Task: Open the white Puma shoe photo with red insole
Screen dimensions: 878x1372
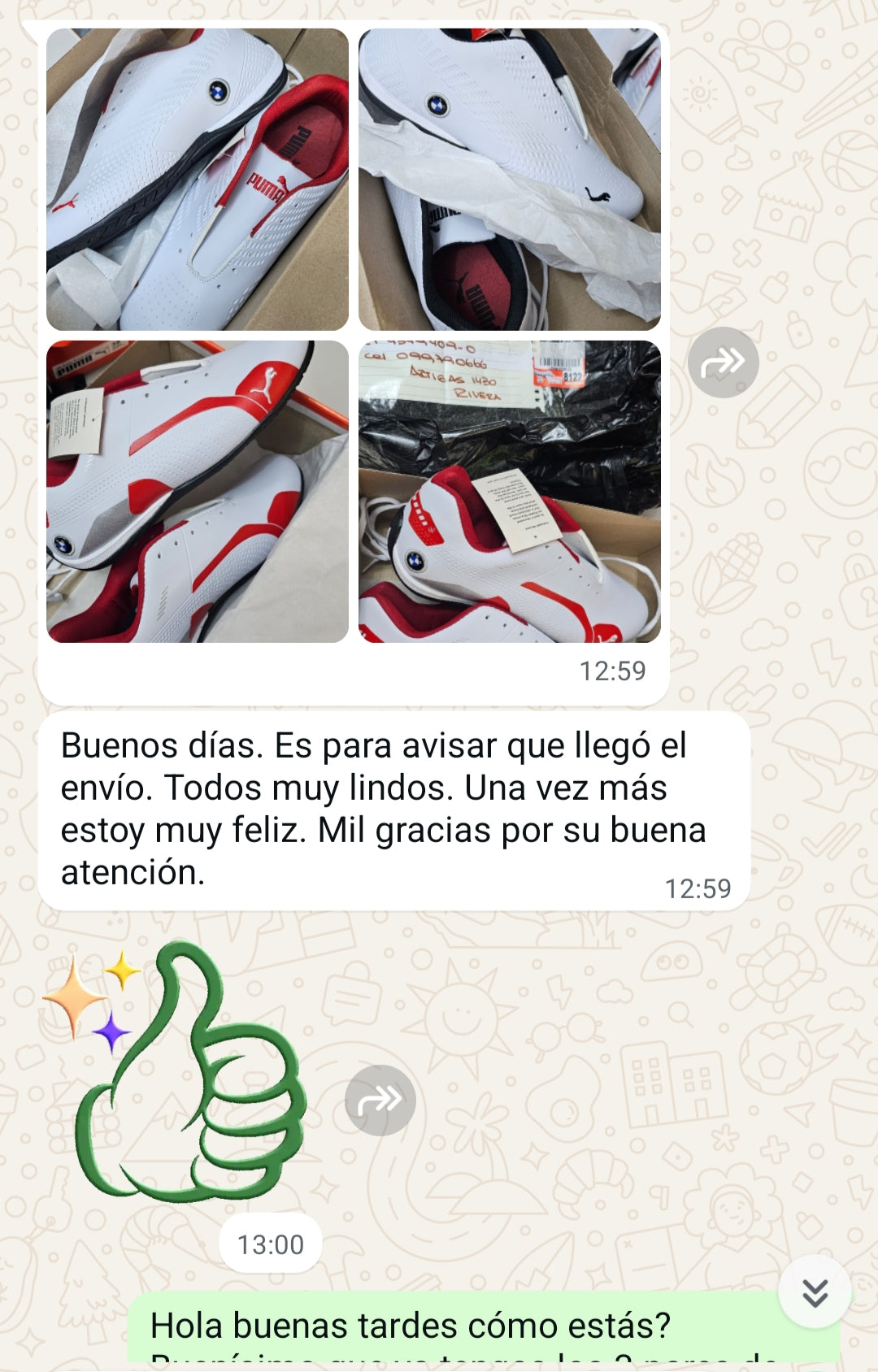Action: (x=198, y=179)
